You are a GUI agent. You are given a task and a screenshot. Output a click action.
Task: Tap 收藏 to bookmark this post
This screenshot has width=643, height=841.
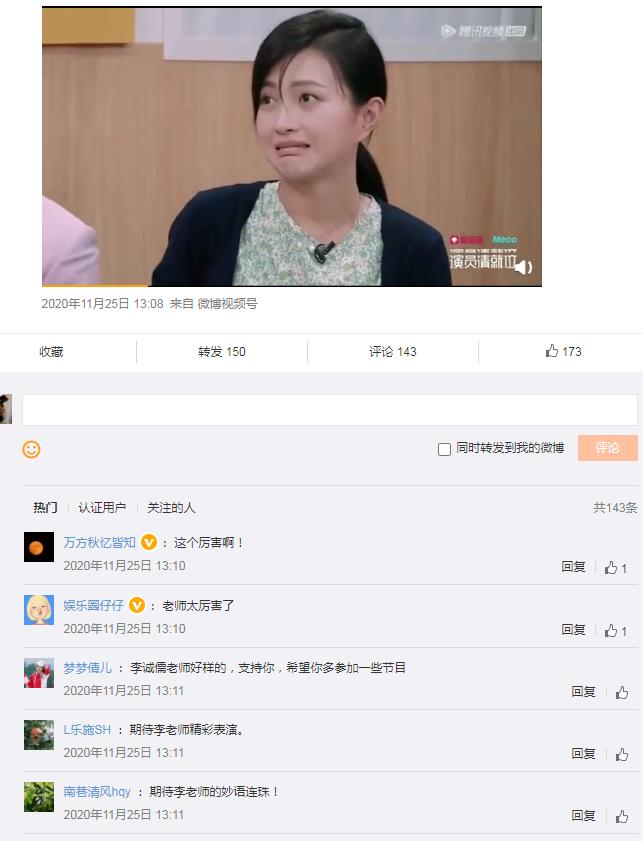(x=51, y=351)
